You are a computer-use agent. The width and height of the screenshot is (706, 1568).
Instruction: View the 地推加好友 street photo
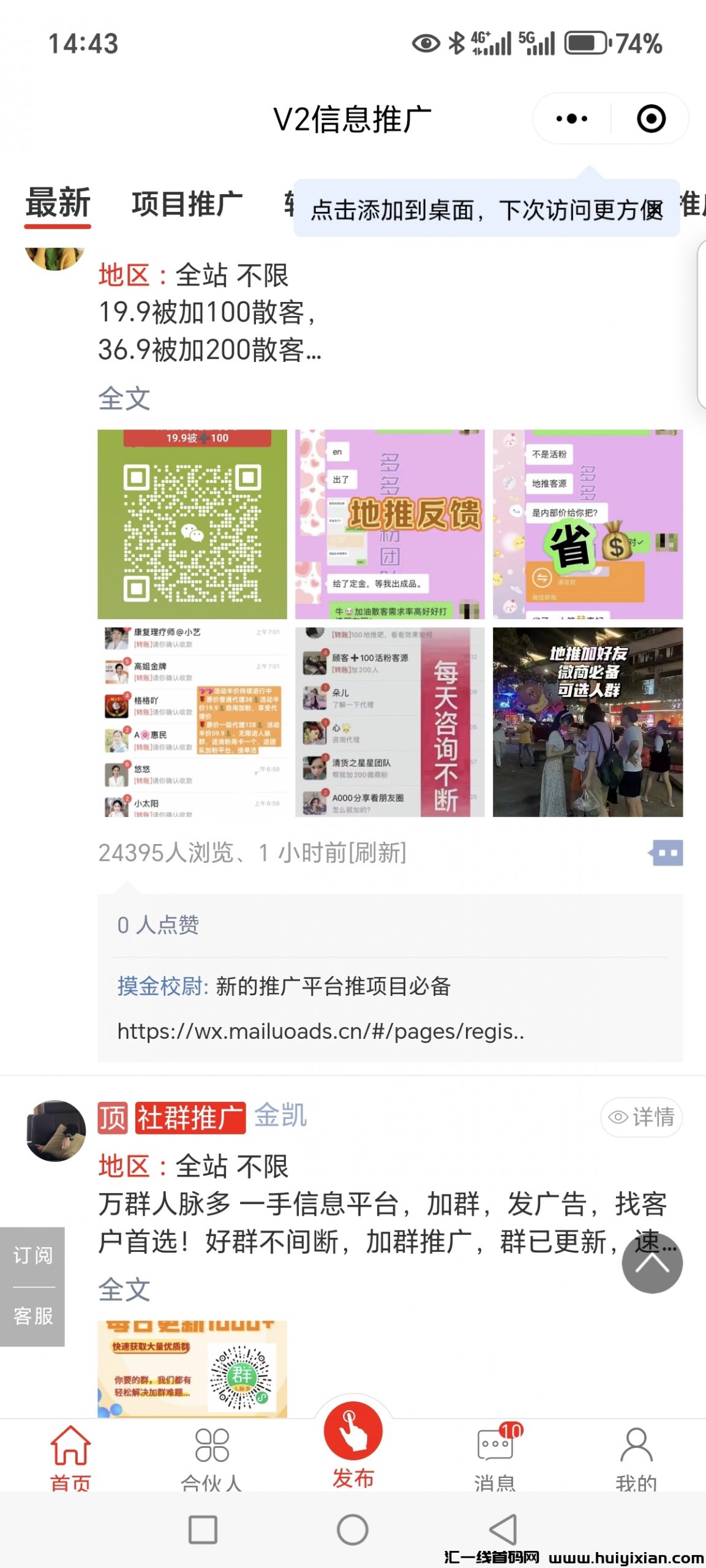pyautogui.click(x=588, y=722)
